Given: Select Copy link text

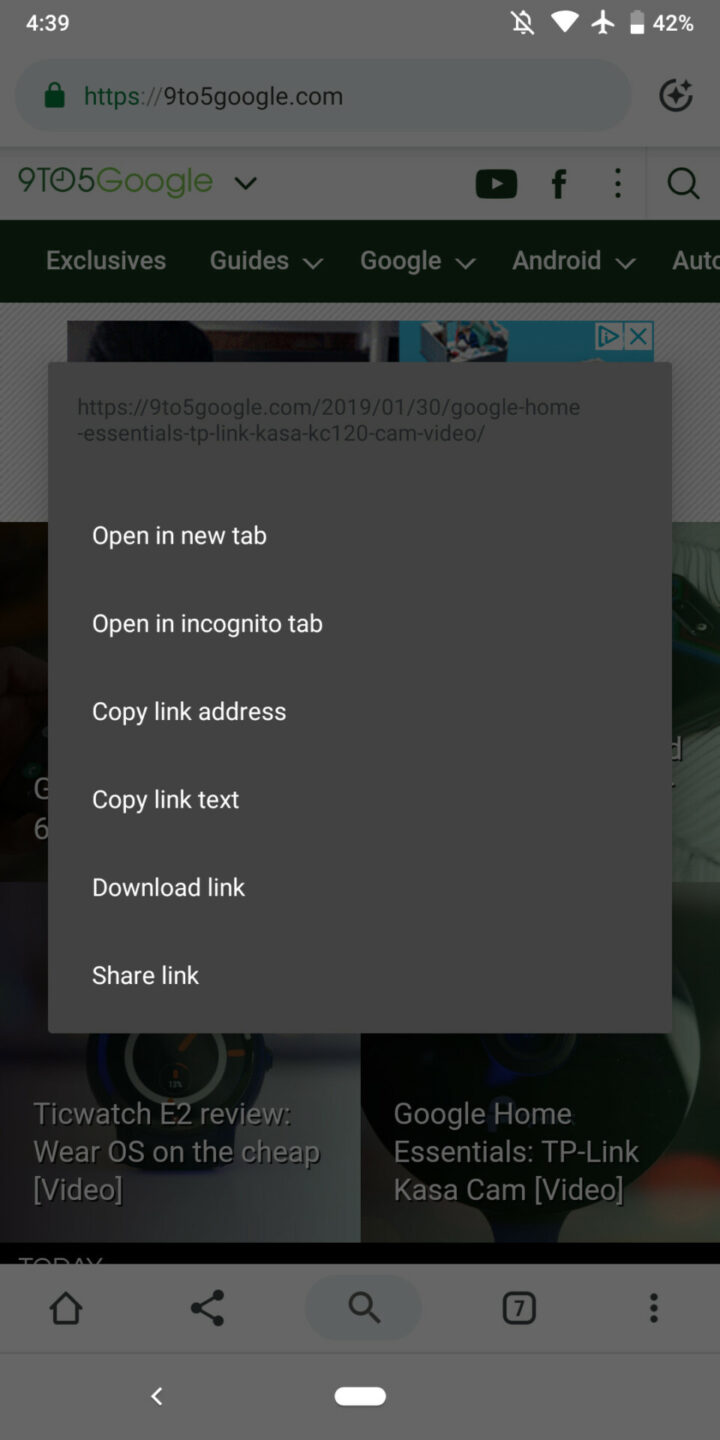Looking at the screenshot, I should coord(166,799).
